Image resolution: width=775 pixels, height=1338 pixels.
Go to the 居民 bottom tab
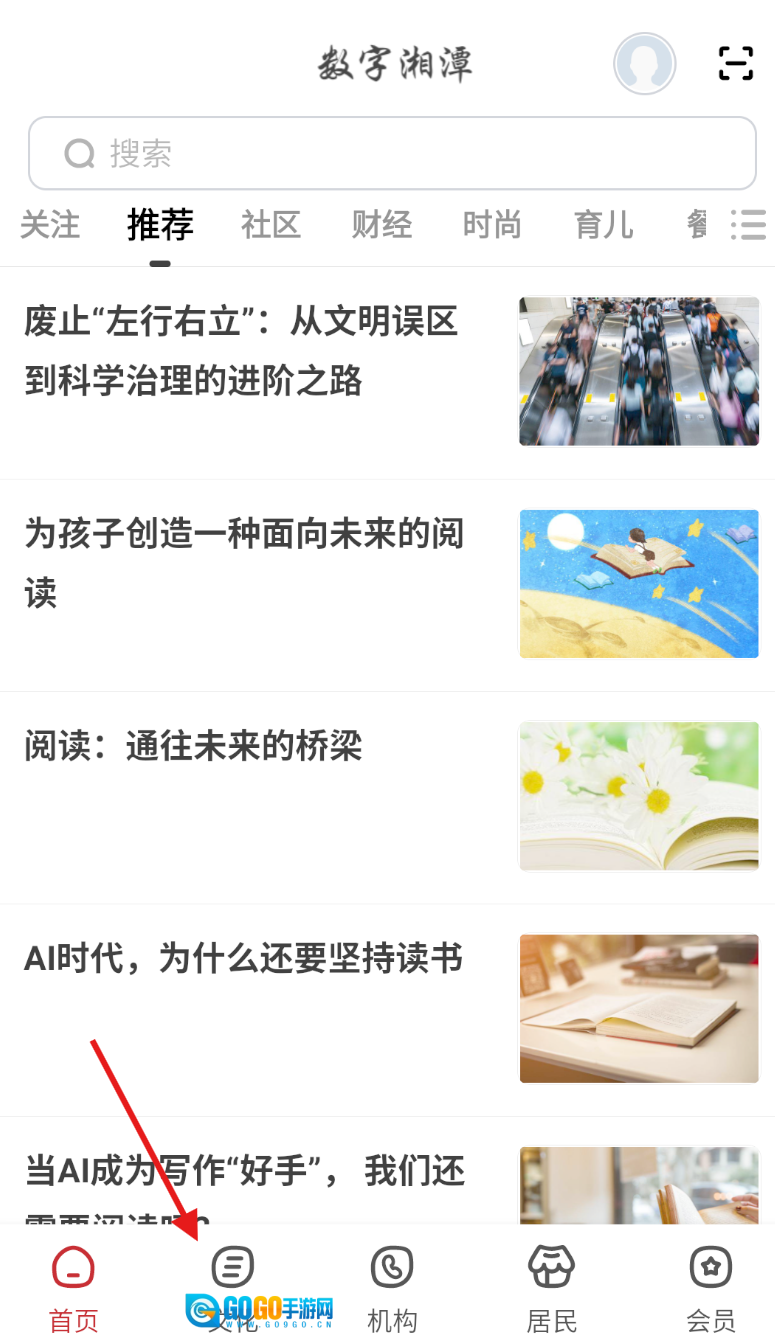(551, 1288)
